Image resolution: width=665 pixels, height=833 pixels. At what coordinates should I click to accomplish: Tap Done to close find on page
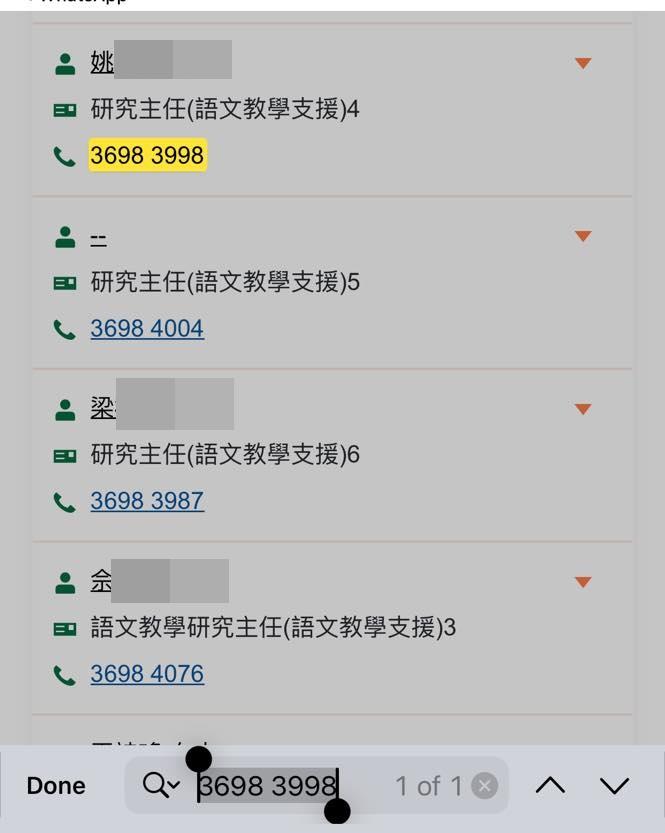[56, 786]
